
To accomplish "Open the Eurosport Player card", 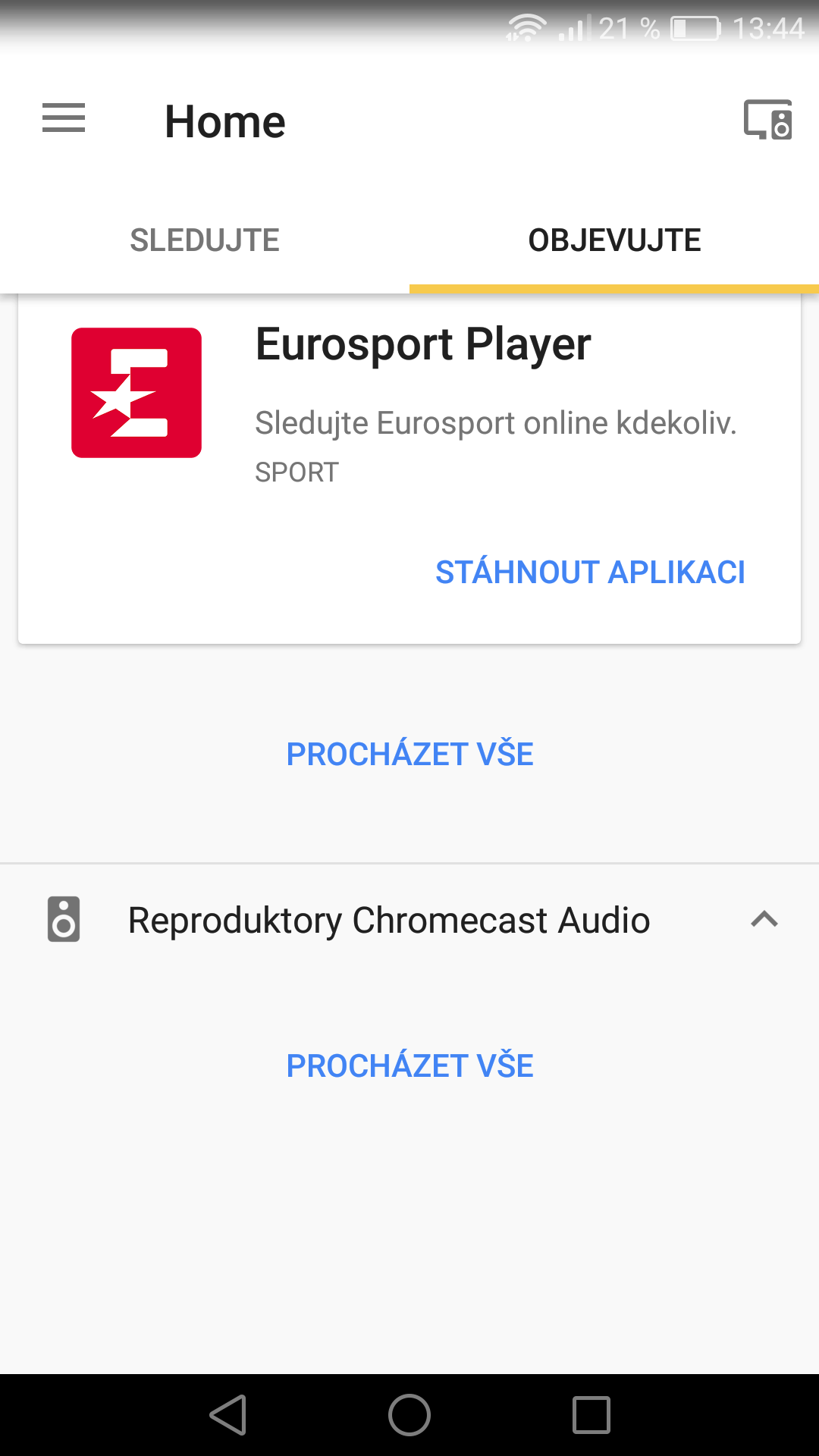I will [x=409, y=469].
